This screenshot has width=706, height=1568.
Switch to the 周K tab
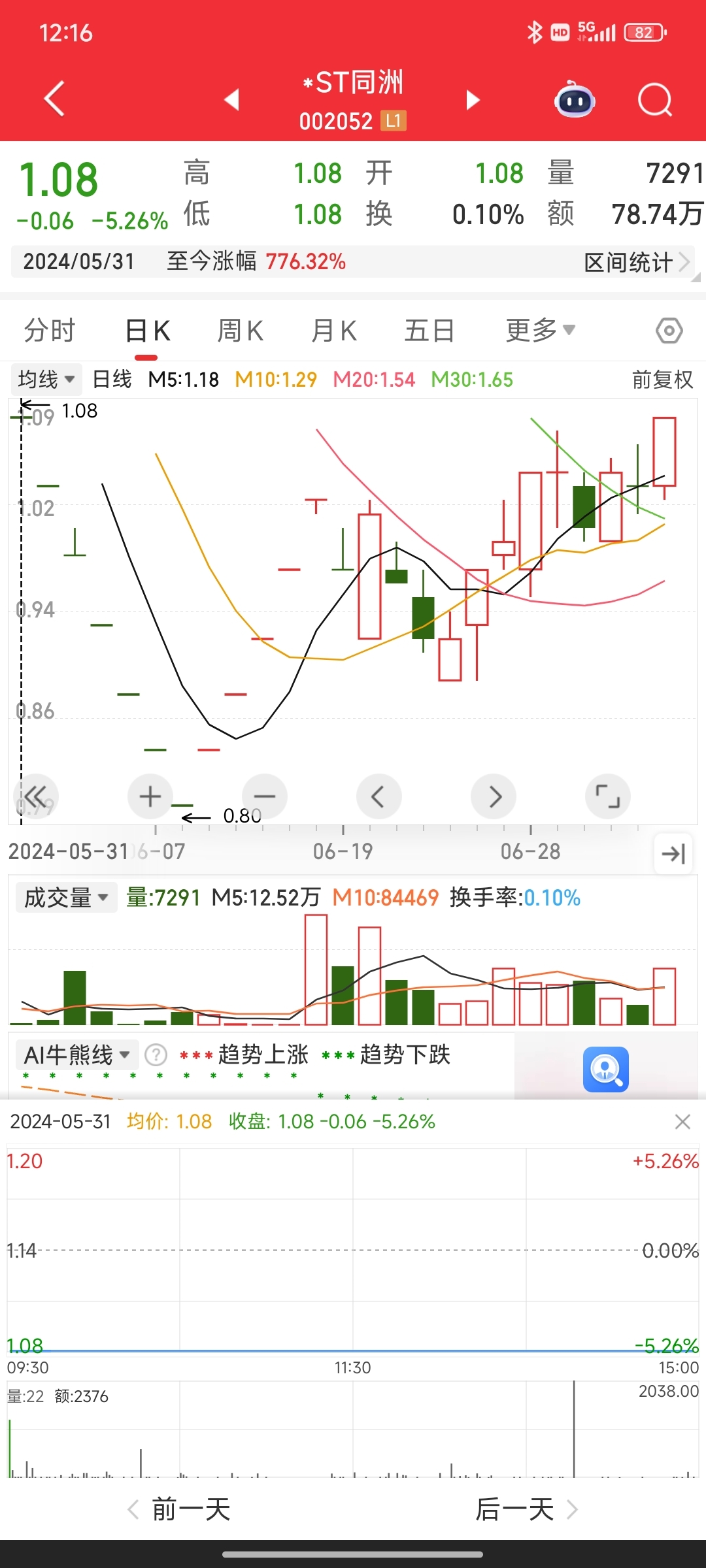click(240, 331)
